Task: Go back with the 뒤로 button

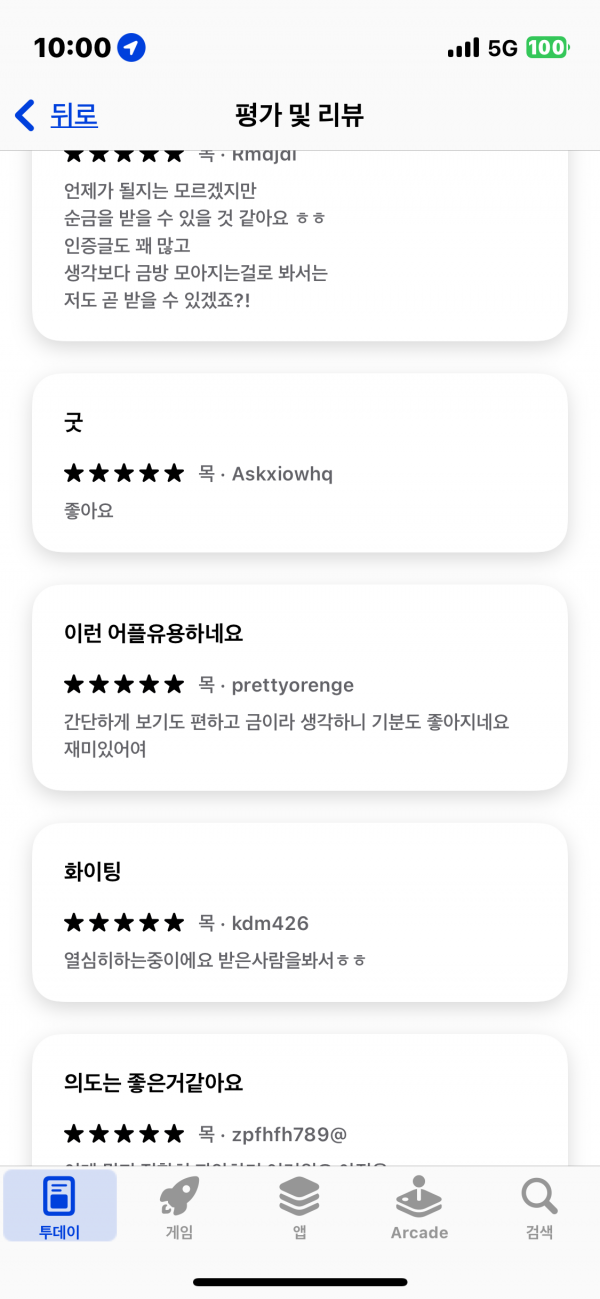Action: tap(56, 115)
